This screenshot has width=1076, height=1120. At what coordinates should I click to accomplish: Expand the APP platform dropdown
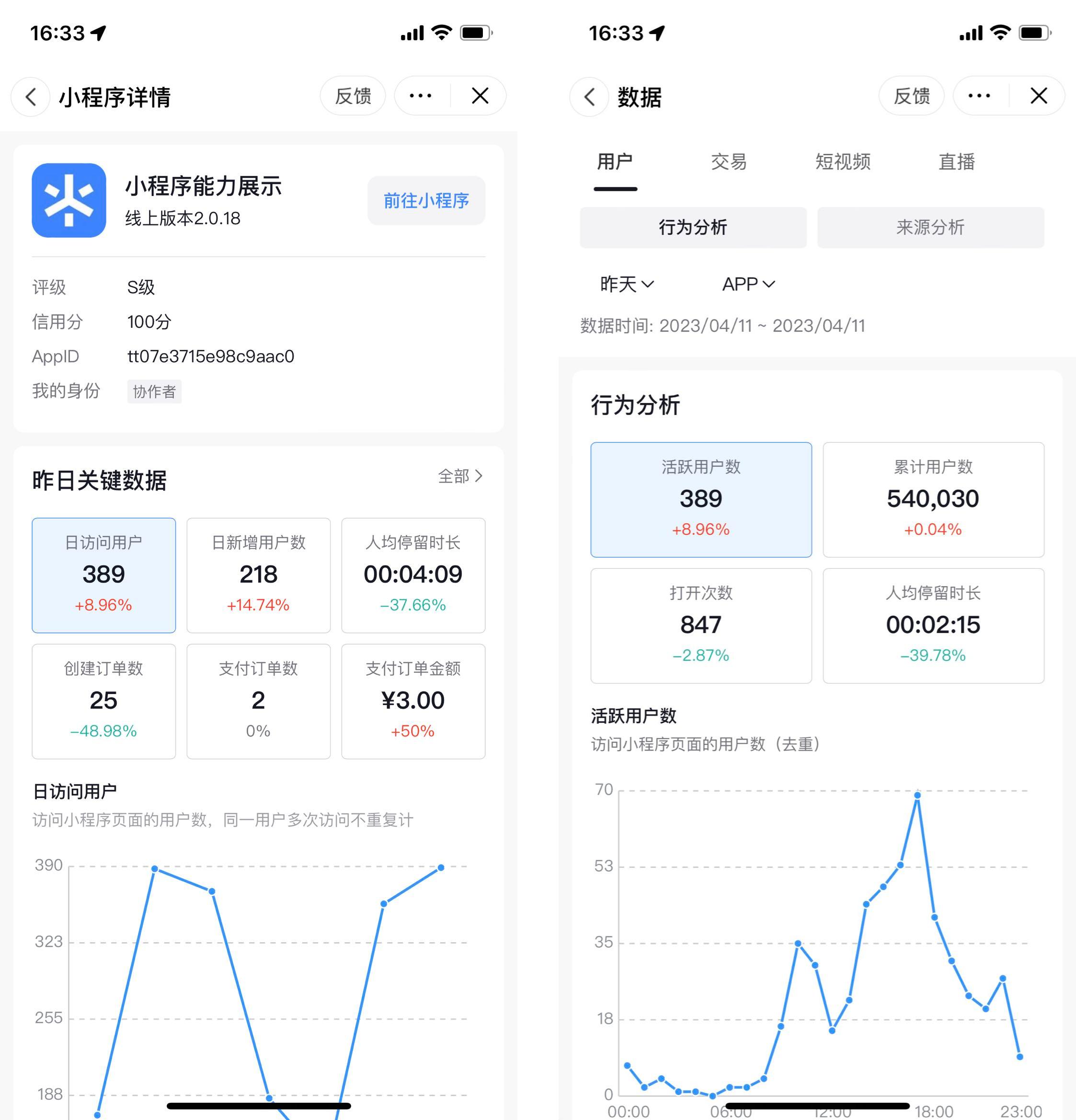point(748,284)
